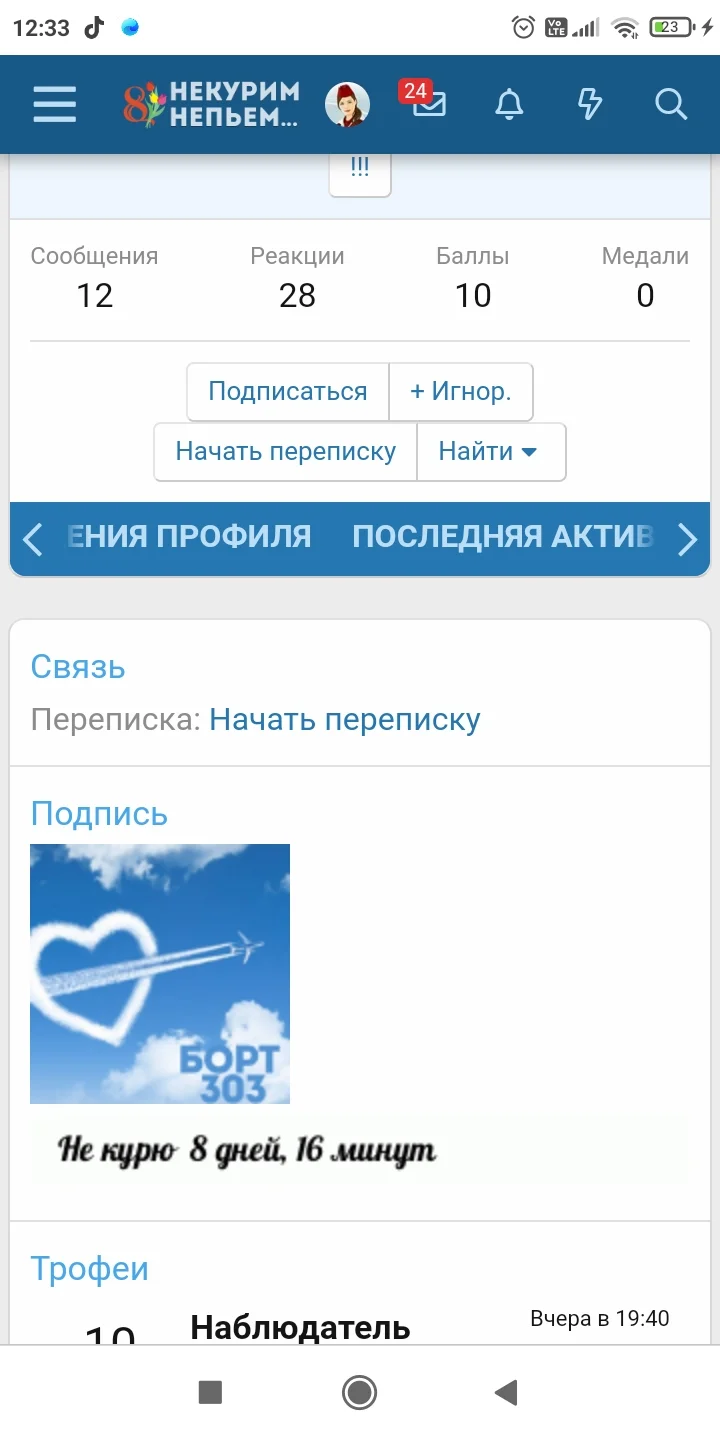This screenshot has width=720, height=1440.
Task: Open the forum search
Action: click(x=669, y=104)
